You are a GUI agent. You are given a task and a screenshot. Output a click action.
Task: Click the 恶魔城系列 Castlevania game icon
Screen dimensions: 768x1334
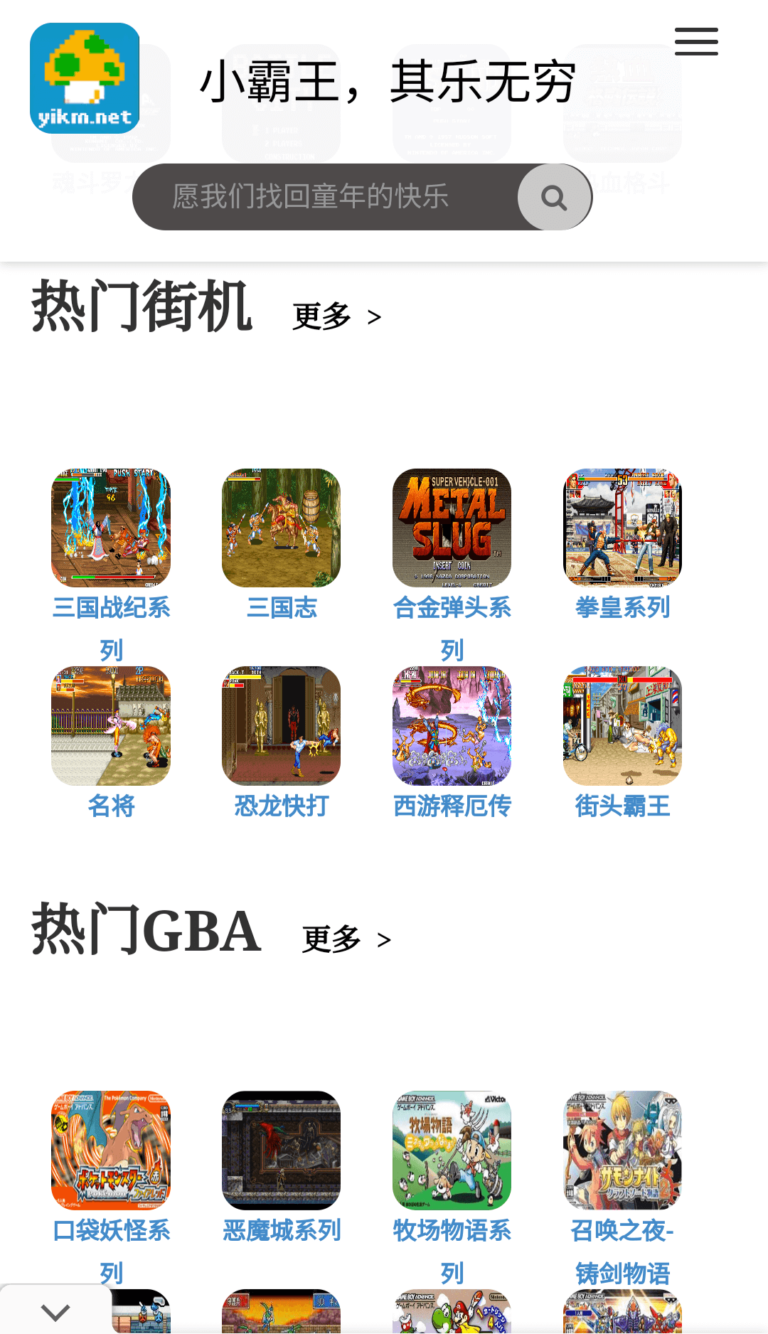coord(281,1149)
